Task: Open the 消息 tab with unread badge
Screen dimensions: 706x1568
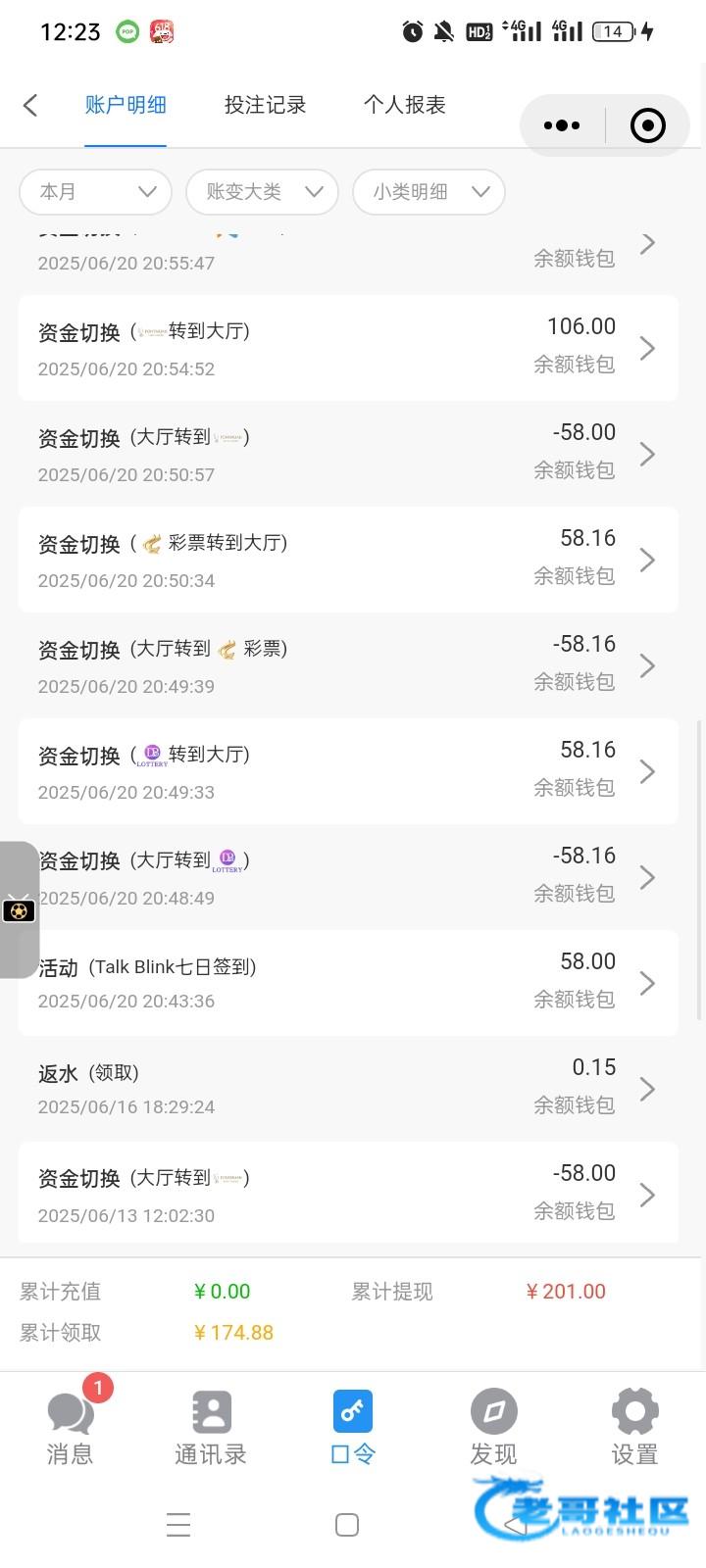Action: 71,1426
